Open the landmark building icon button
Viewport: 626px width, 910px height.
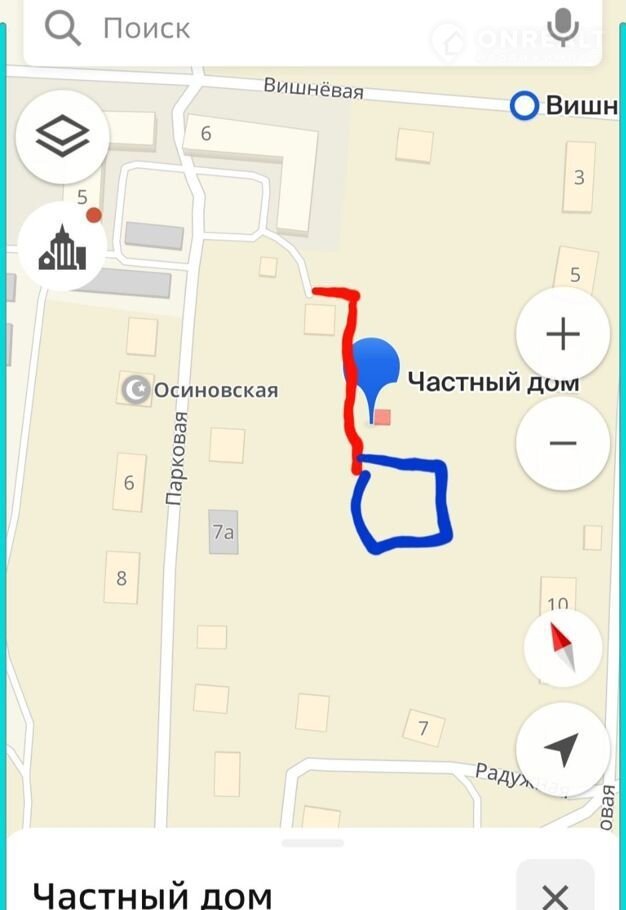[x=62, y=247]
